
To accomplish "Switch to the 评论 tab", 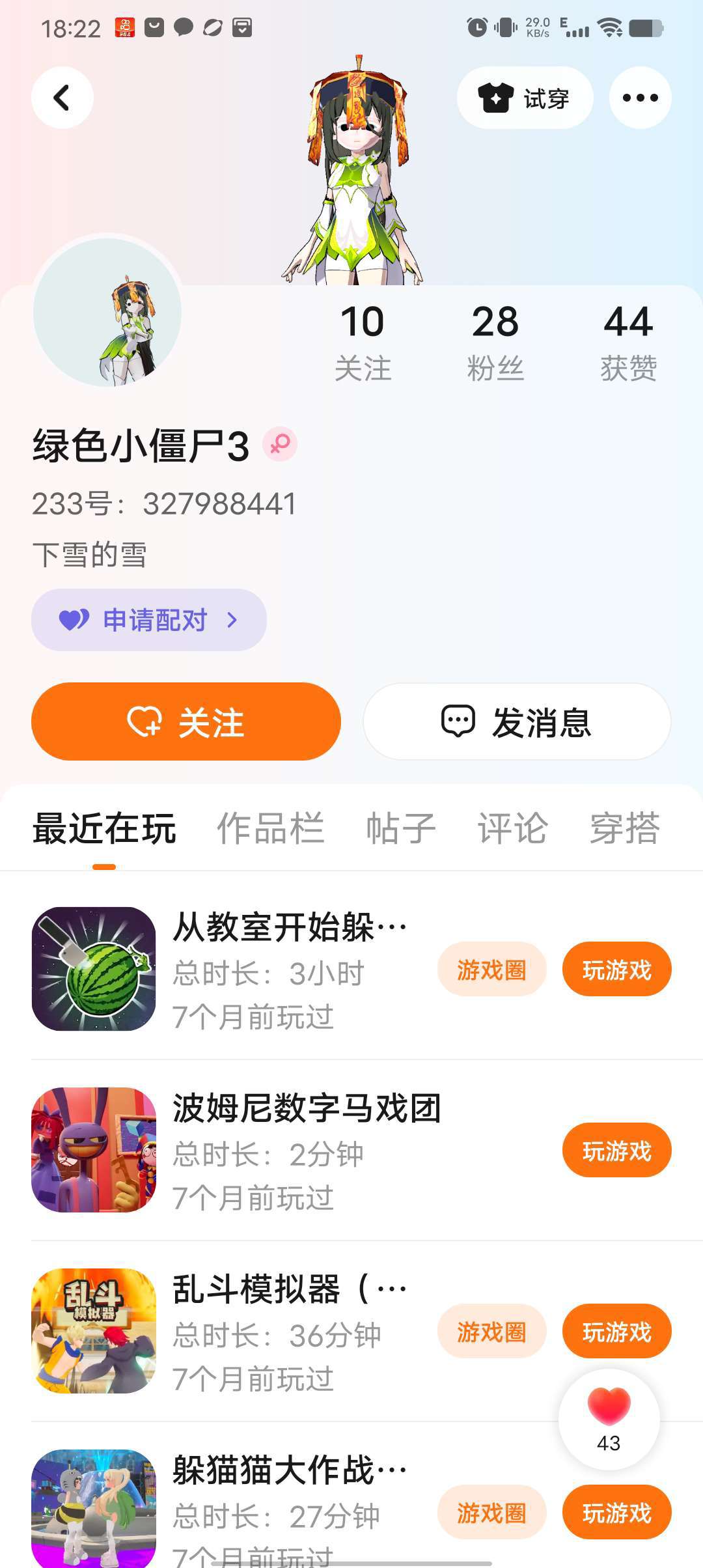I will [x=513, y=828].
